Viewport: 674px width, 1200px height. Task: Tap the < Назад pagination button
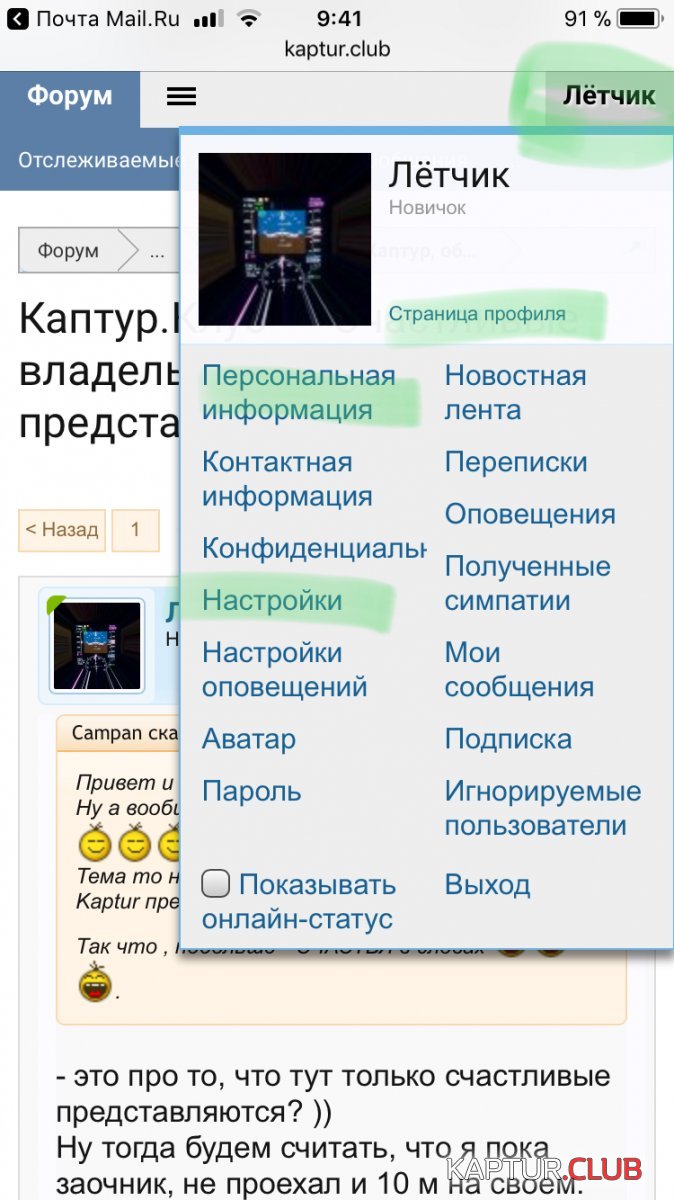tap(62, 530)
